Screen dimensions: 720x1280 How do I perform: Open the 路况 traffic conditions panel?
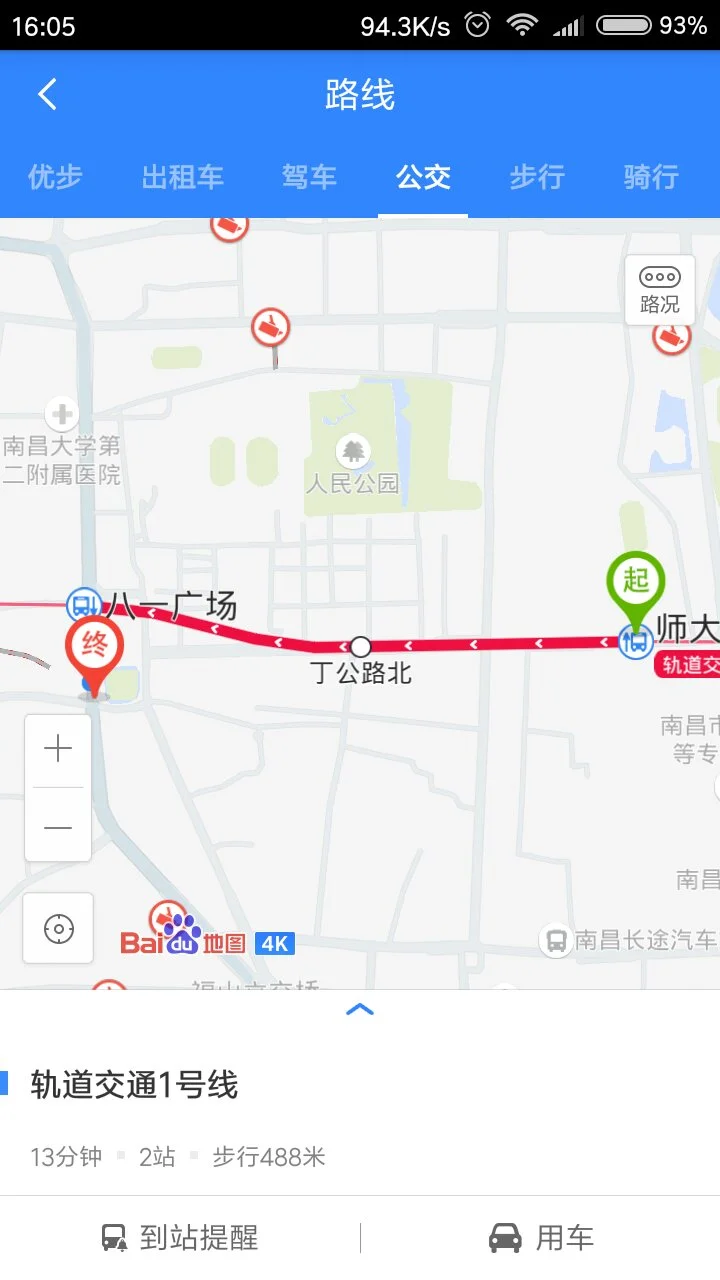[659, 290]
